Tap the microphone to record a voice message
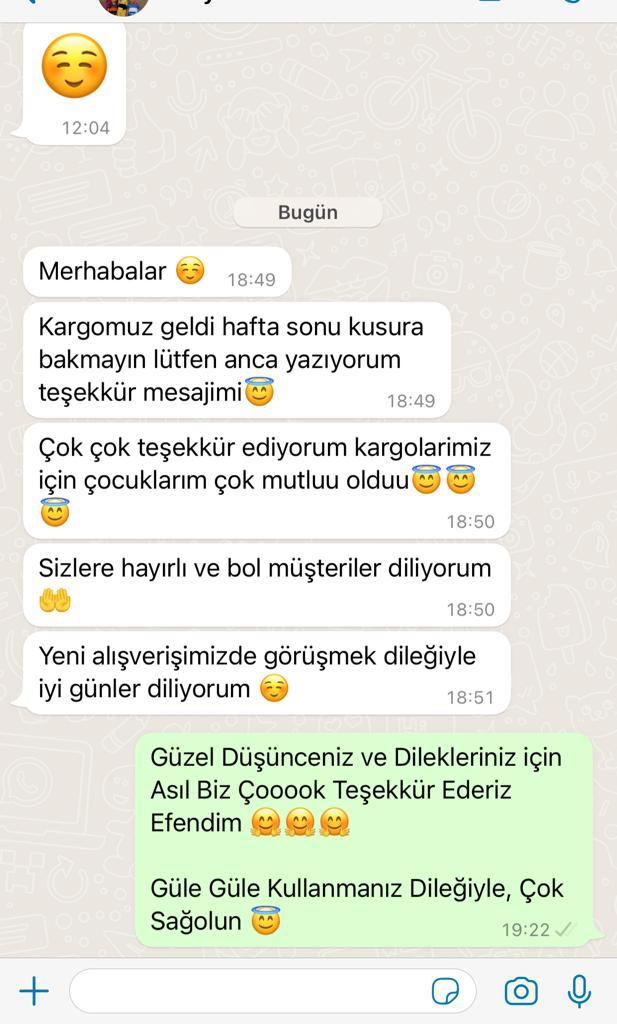The image size is (617, 1024). click(x=579, y=991)
